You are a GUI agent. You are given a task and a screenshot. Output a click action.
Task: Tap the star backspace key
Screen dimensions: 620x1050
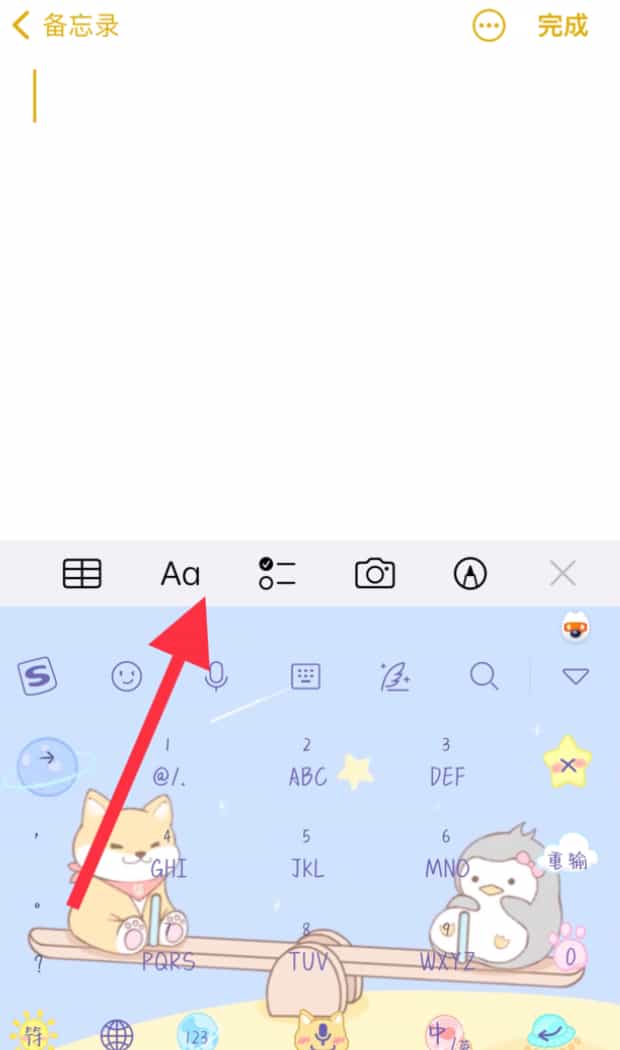pyautogui.click(x=567, y=765)
